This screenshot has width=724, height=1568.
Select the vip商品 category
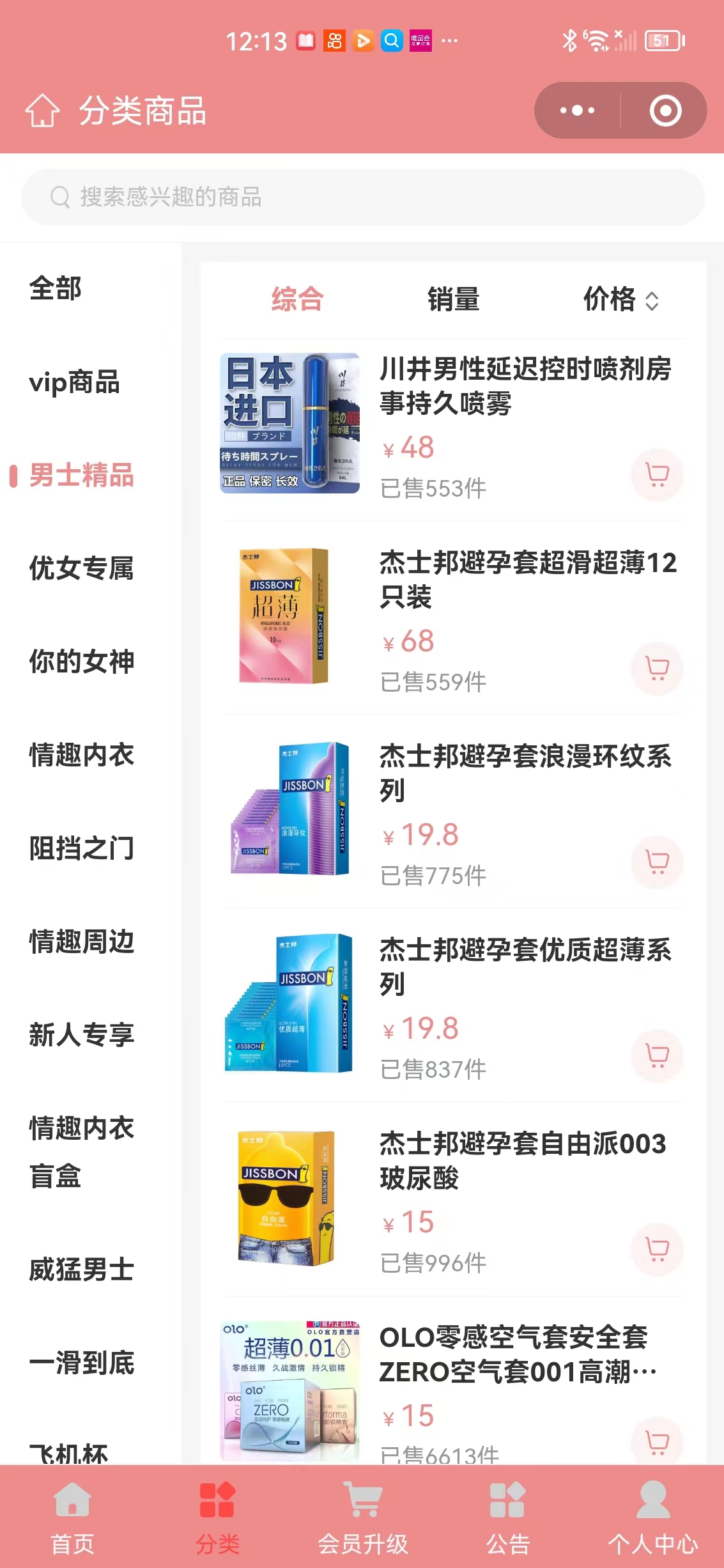74,384
